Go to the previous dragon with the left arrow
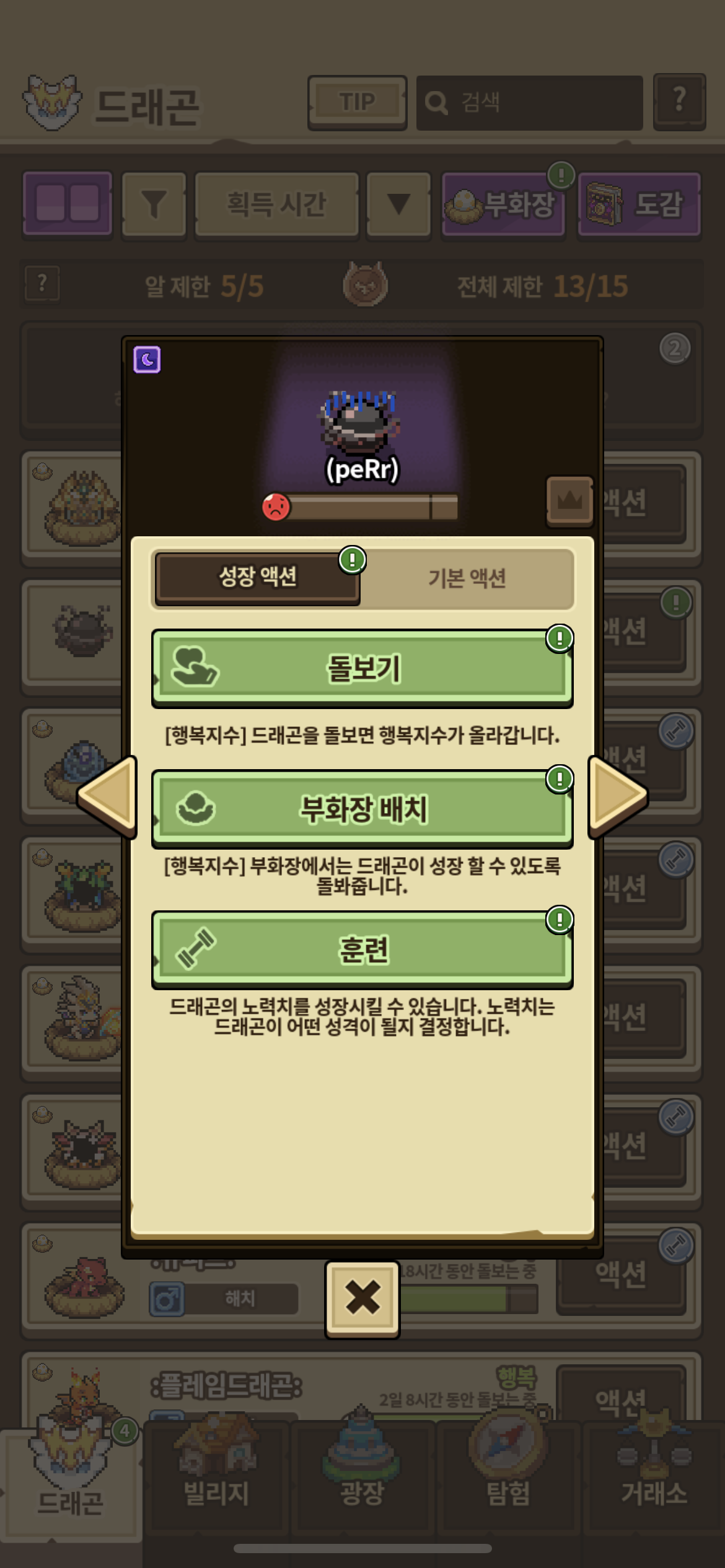Viewport: 725px width, 1568px height. pyautogui.click(x=108, y=796)
